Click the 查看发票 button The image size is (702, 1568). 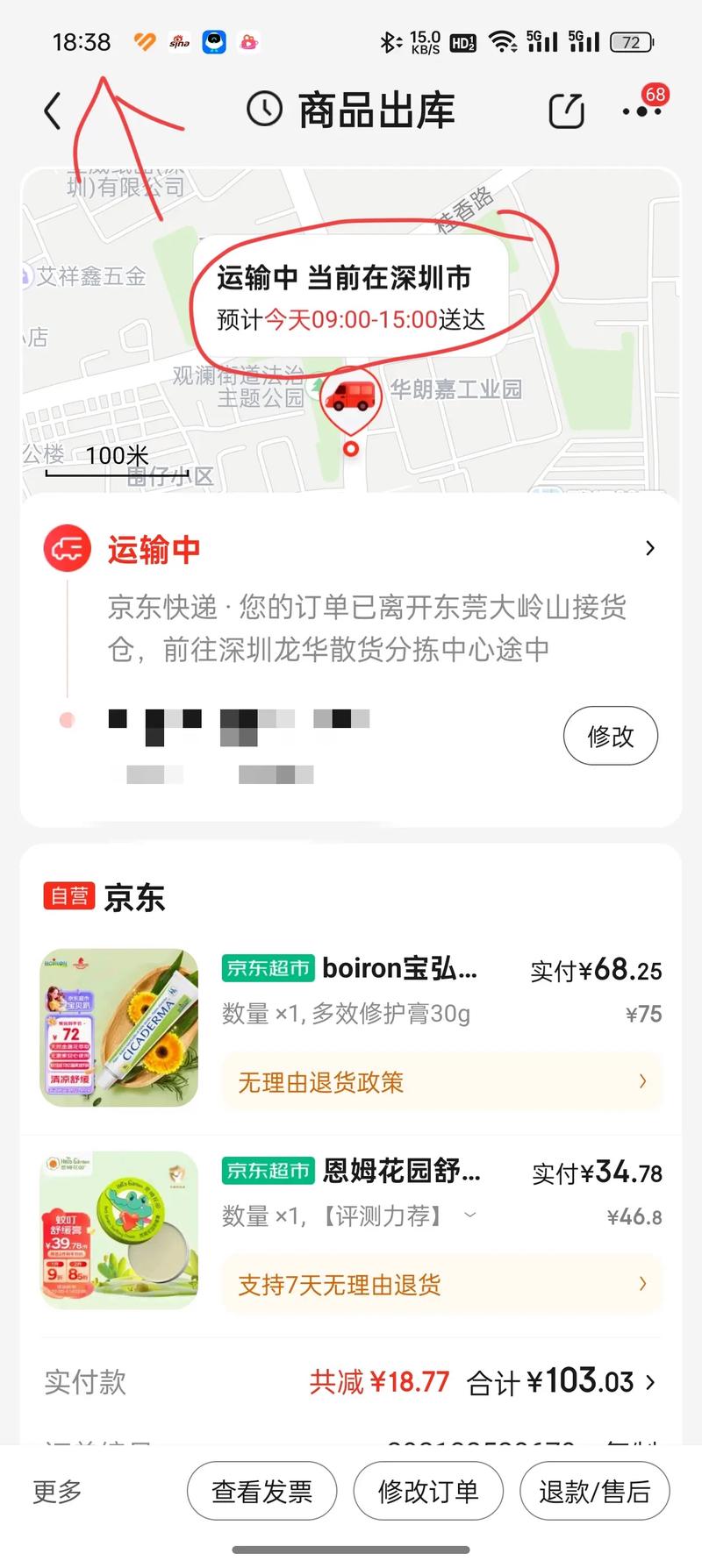click(262, 1491)
